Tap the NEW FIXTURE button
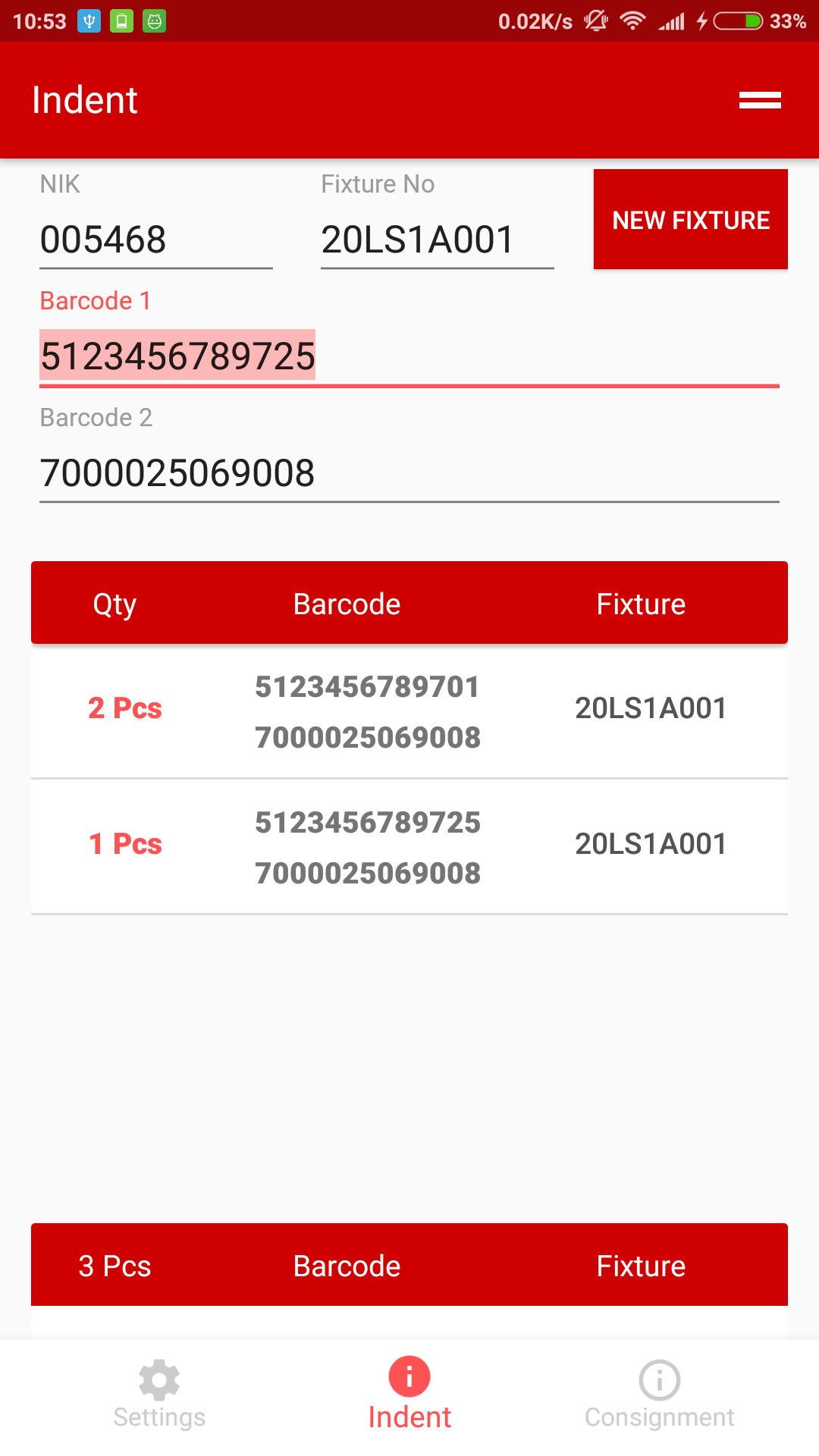 coord(690,219)
